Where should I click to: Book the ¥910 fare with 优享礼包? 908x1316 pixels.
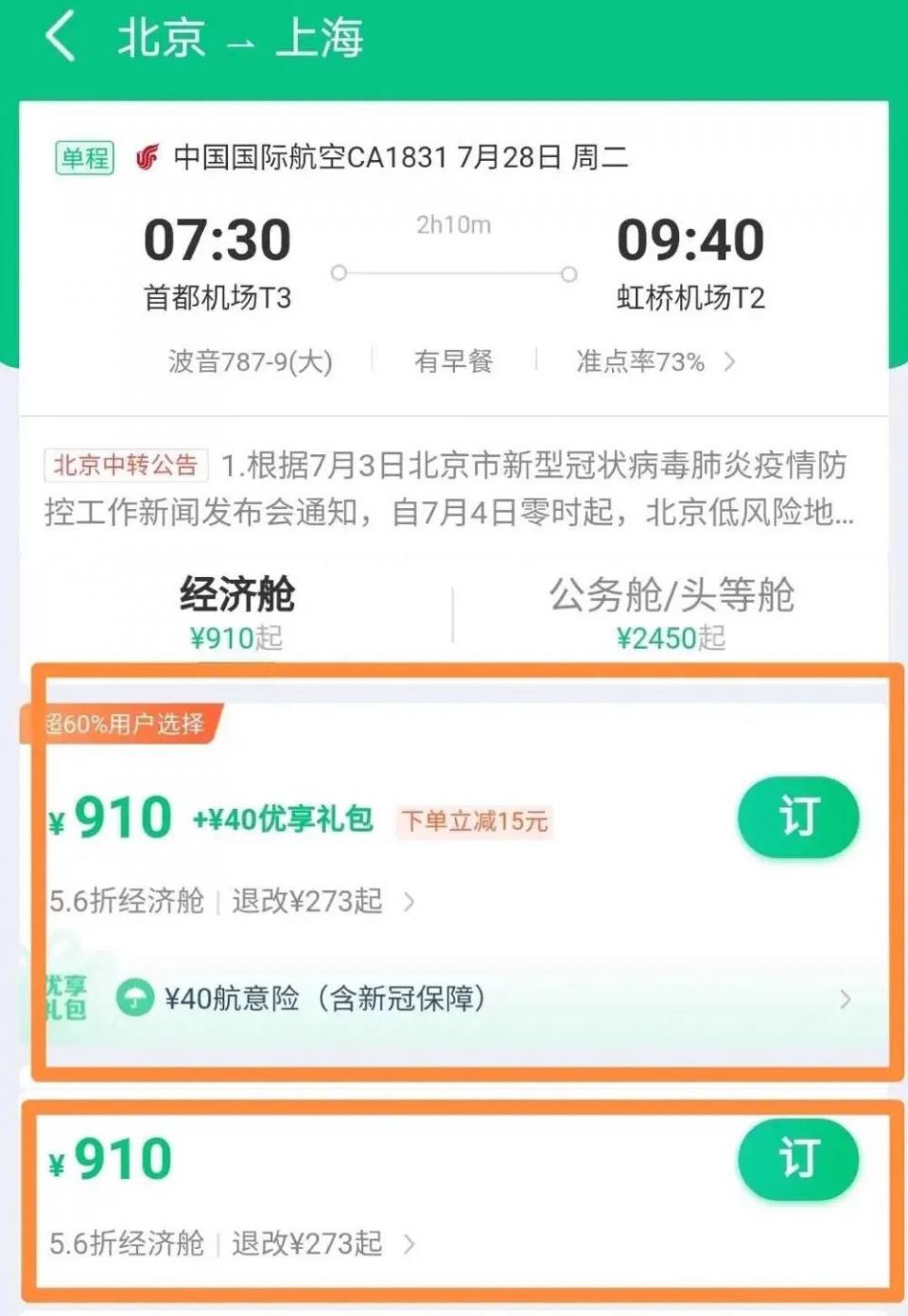coord(797,817)
